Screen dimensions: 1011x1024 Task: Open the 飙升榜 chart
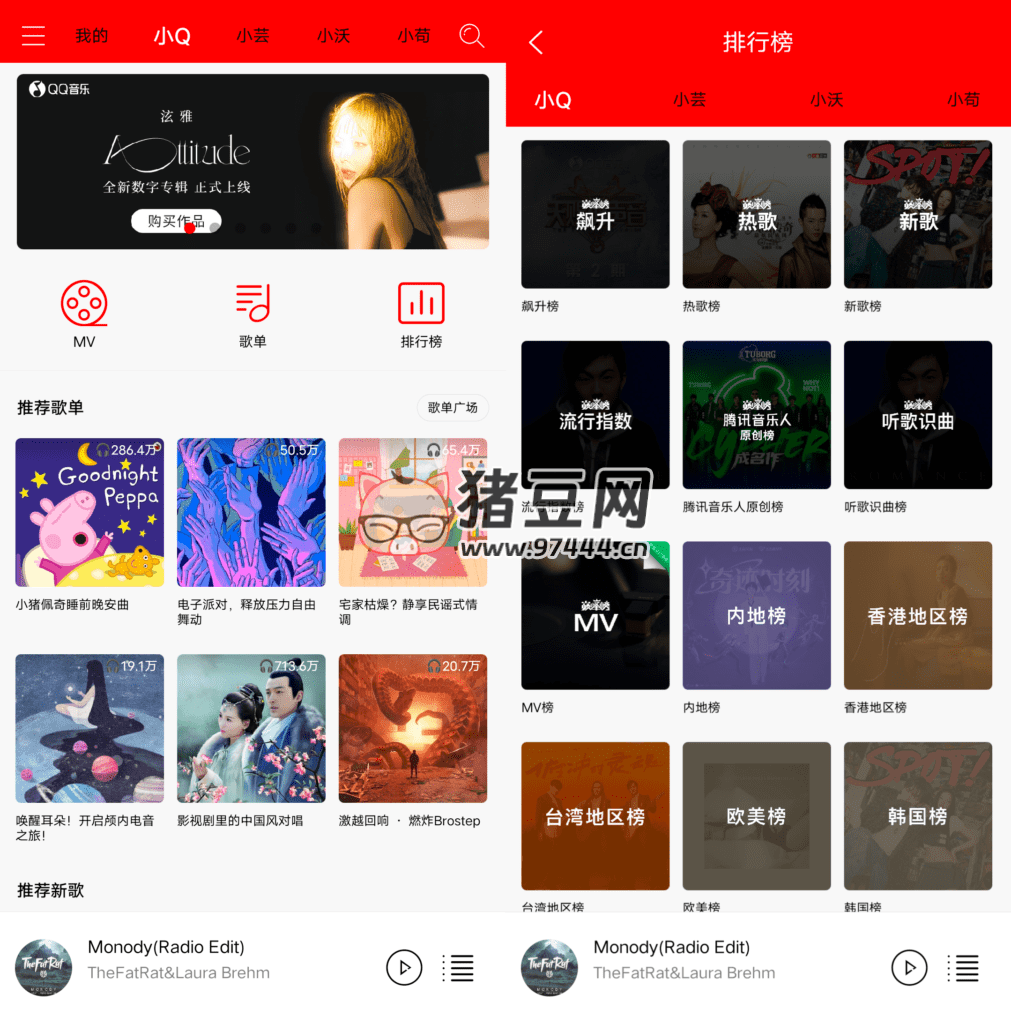595,215
